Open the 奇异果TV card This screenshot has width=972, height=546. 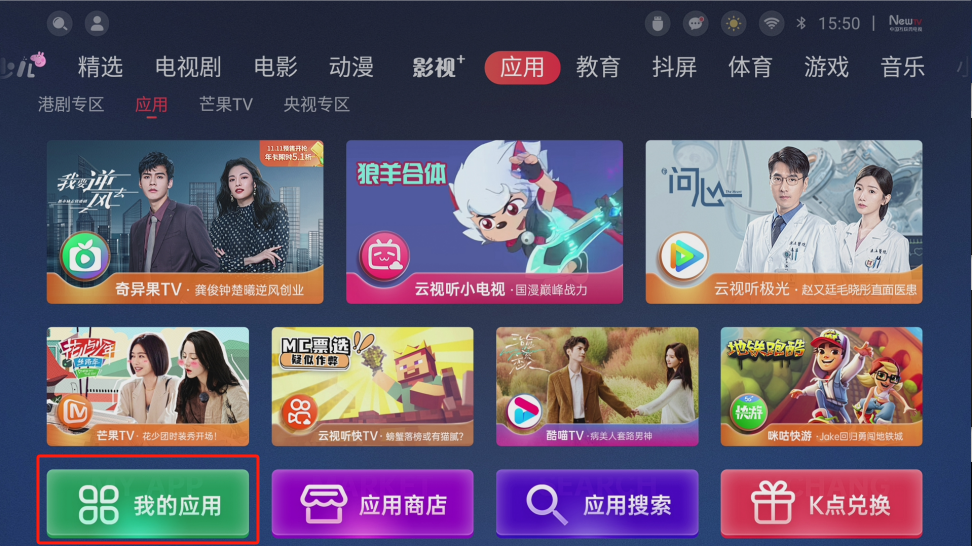(x=184, y=221)
